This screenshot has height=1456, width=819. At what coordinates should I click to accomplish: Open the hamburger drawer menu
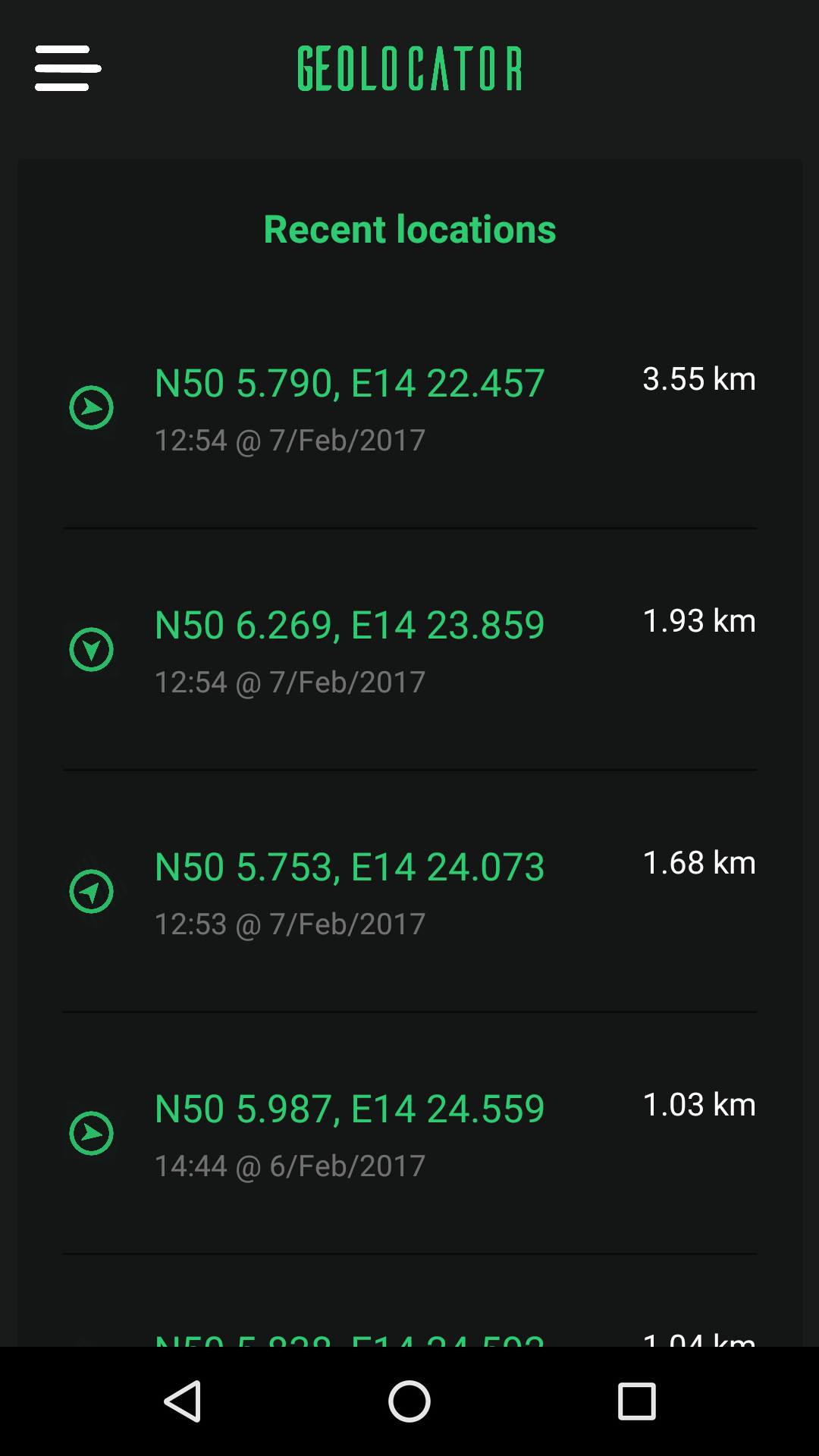(68, 68)
